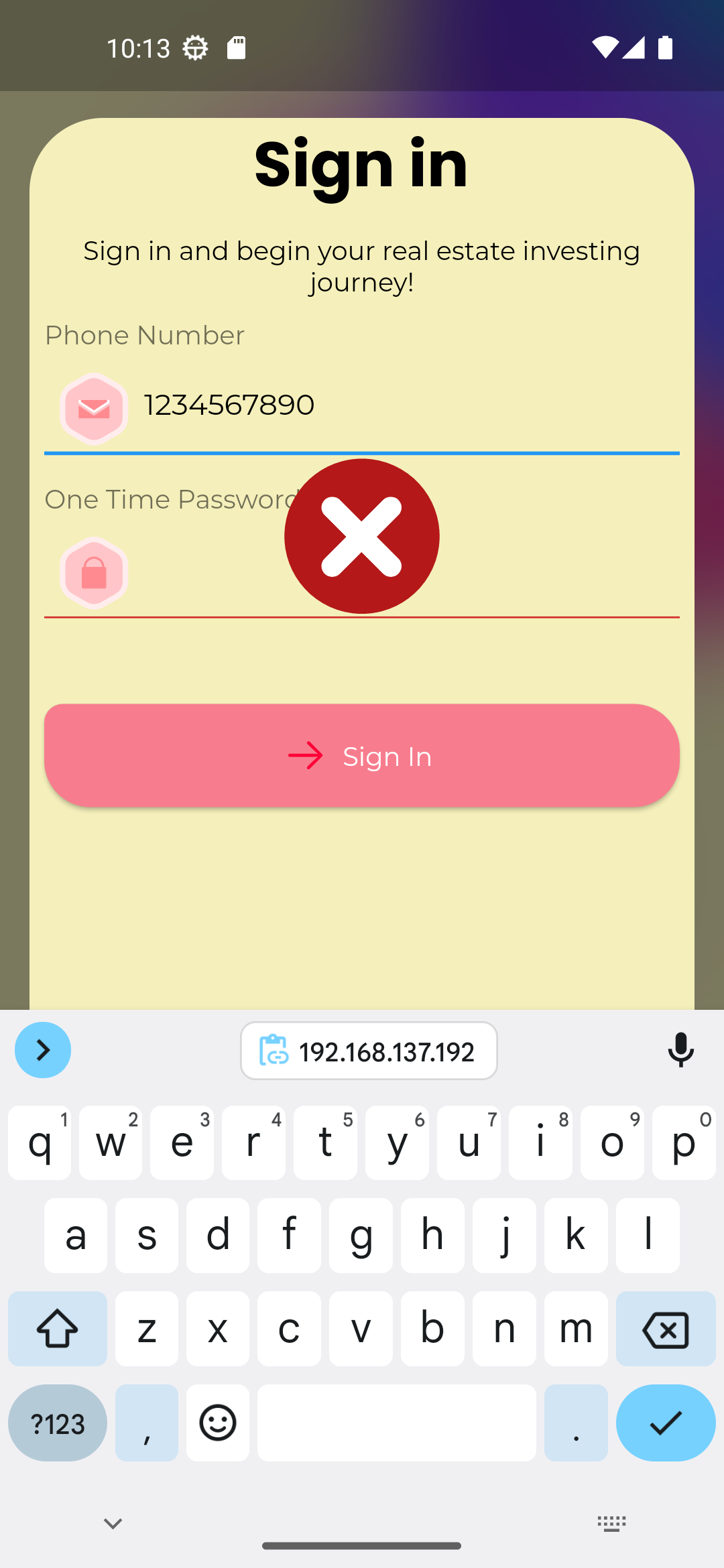The height and width of the screenshot is (1568, 724).
Task: Paste the clipboard suggestion 192.168.137.192
Action: (x=369, y=1051)
